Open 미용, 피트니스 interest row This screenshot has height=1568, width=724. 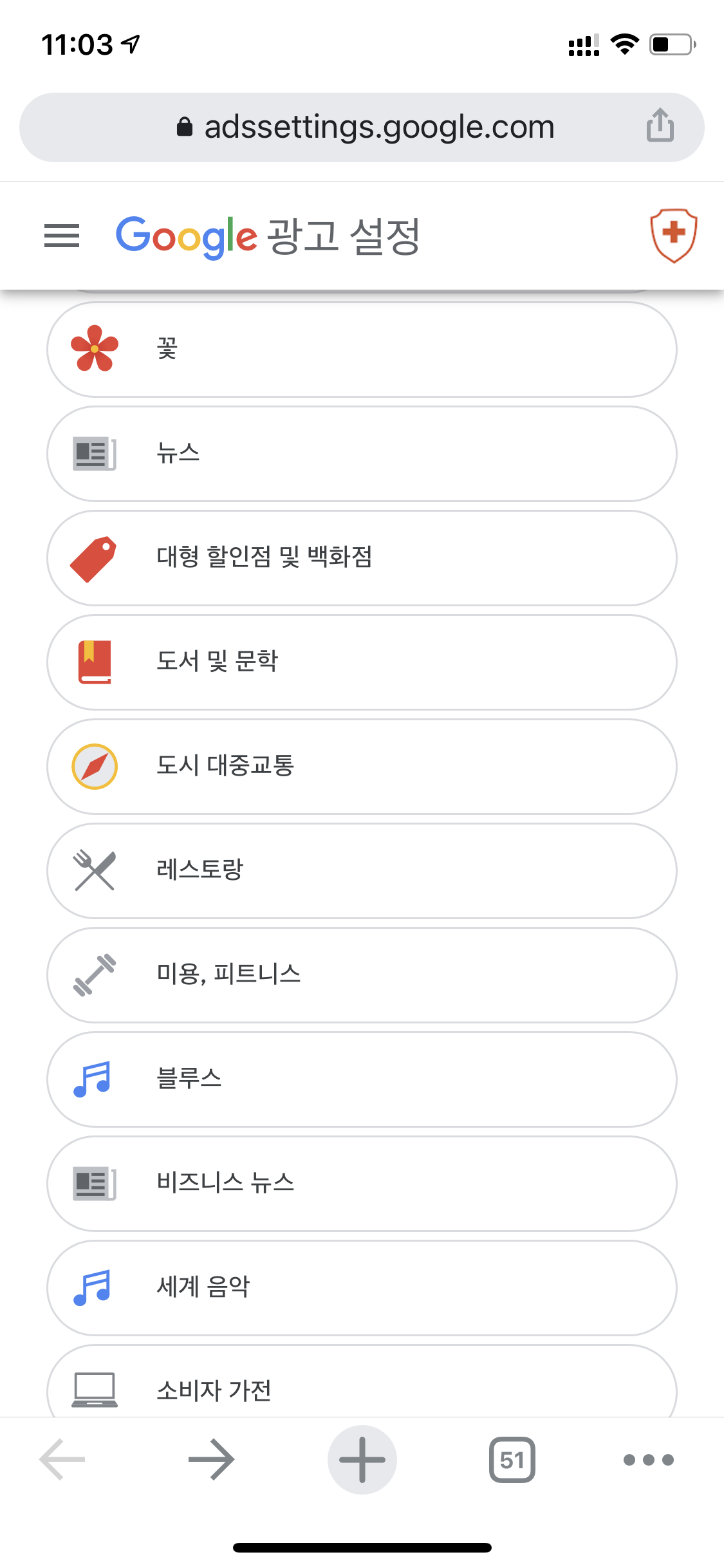coord(362,975)
